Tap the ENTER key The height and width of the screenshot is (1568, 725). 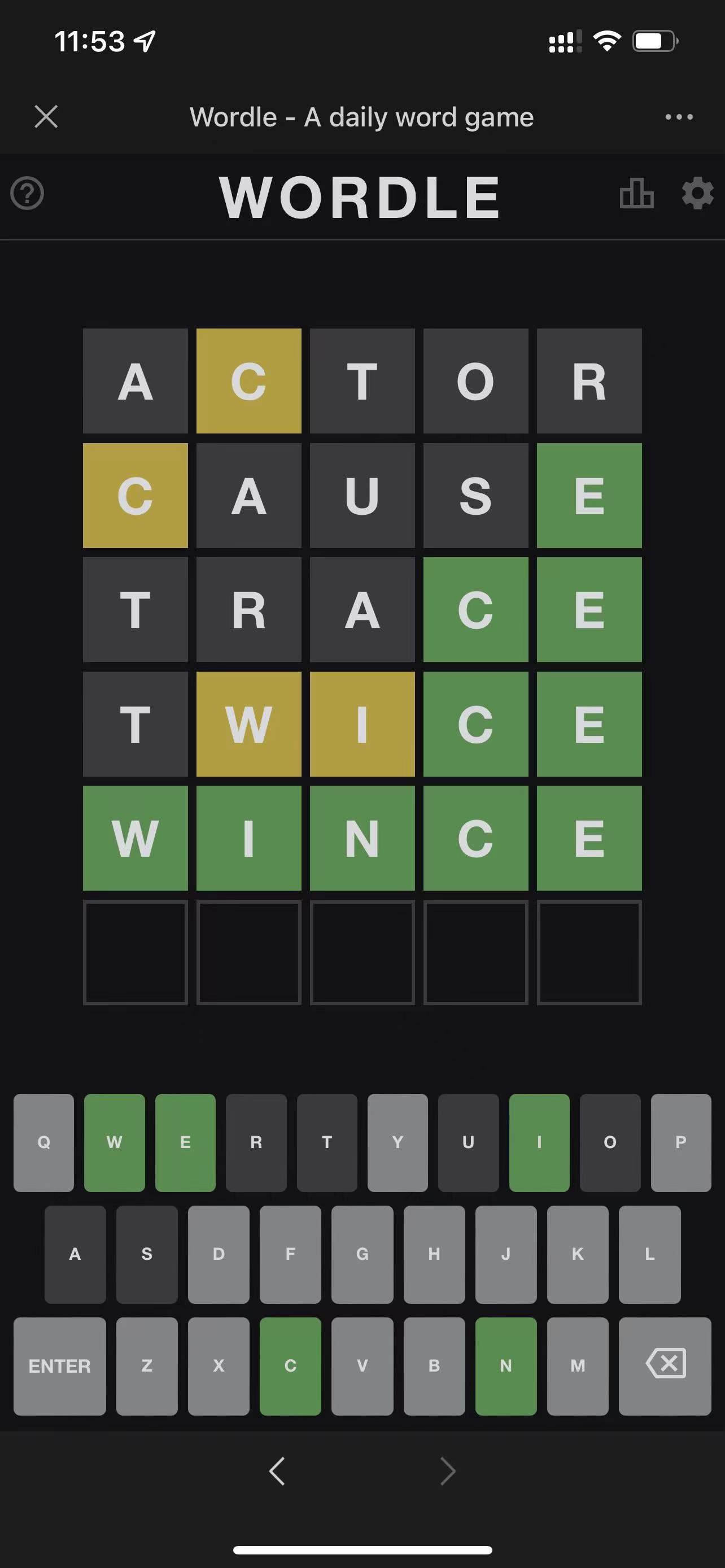[60, 1365]
